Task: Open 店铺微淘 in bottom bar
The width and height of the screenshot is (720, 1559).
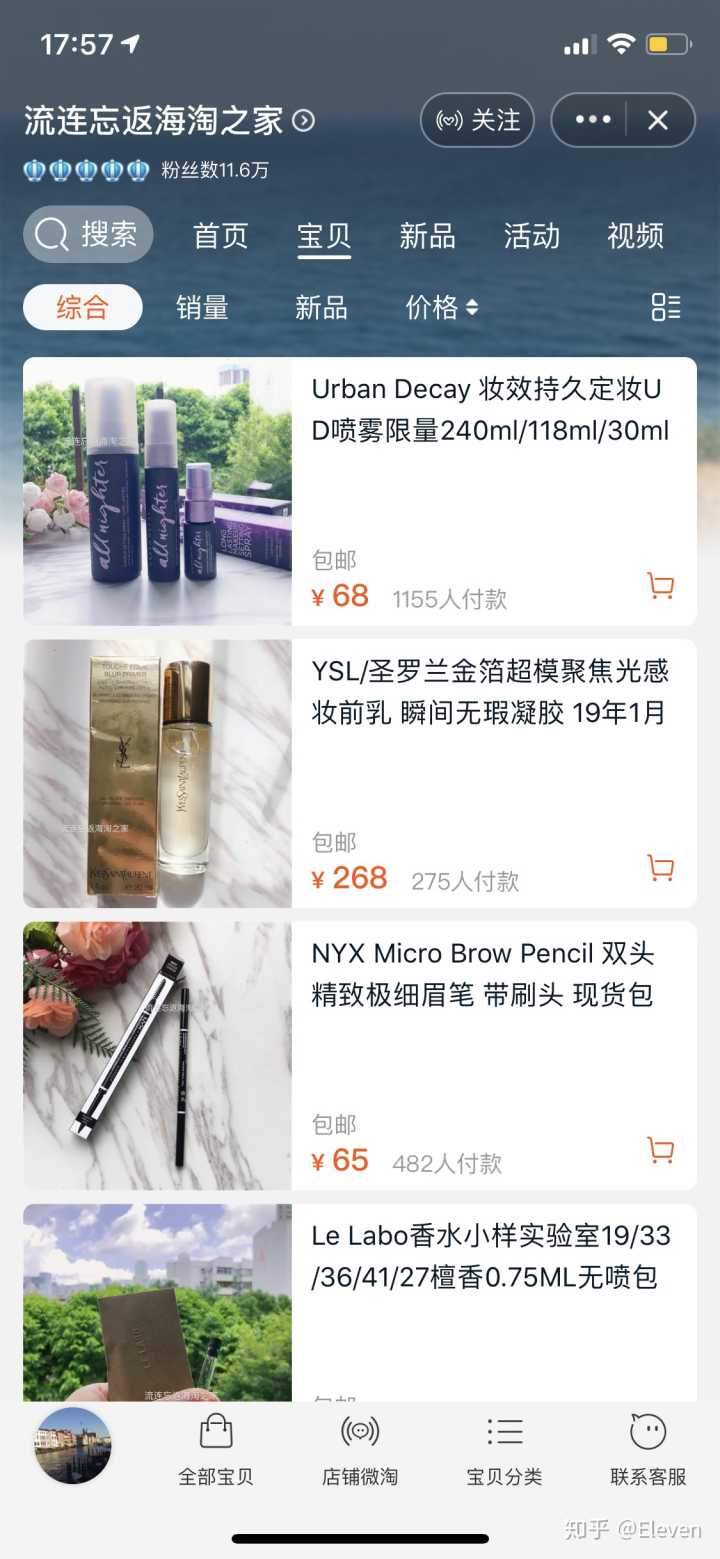Action: click(x=360, y=1450)
